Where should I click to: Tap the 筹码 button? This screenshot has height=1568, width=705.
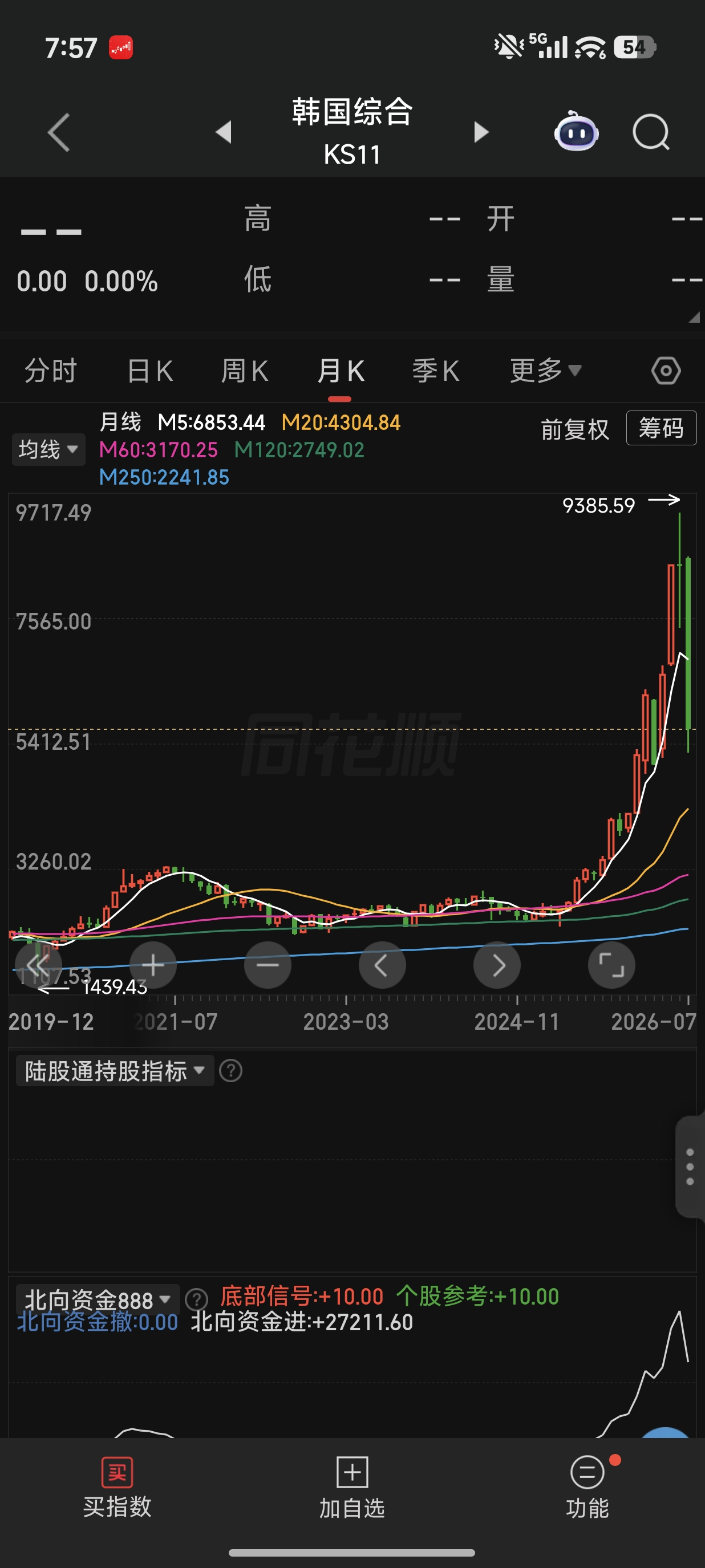661,429
